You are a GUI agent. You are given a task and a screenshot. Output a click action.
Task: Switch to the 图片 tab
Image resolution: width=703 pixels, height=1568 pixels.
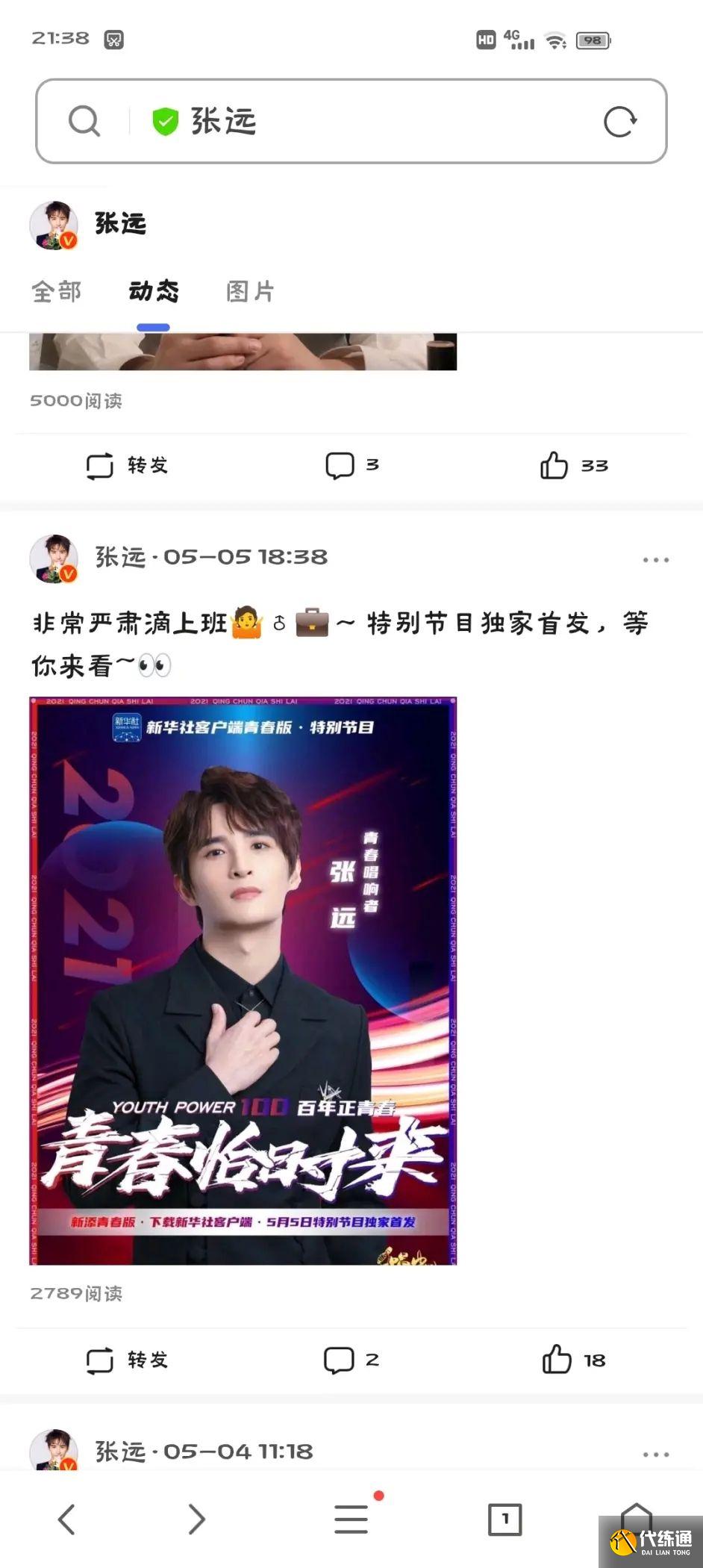pos(250,291)
